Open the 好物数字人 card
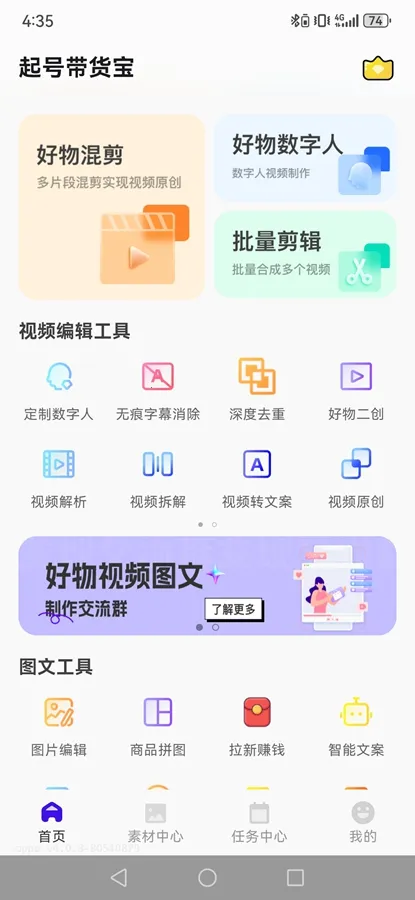Viewport: 415px width, 900px height. [305, 158]
